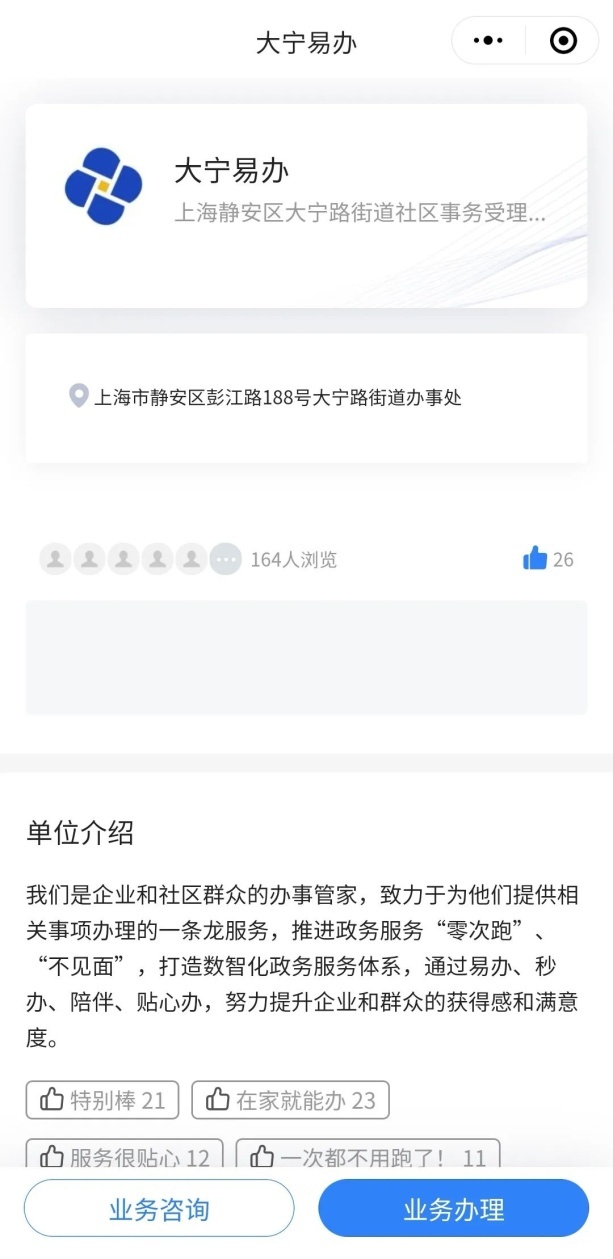Image resolution: width=613 pixels, height=1259 pixels.
Task: Select the 特别棒 praise tag
Action: [x=102, y=1100]
